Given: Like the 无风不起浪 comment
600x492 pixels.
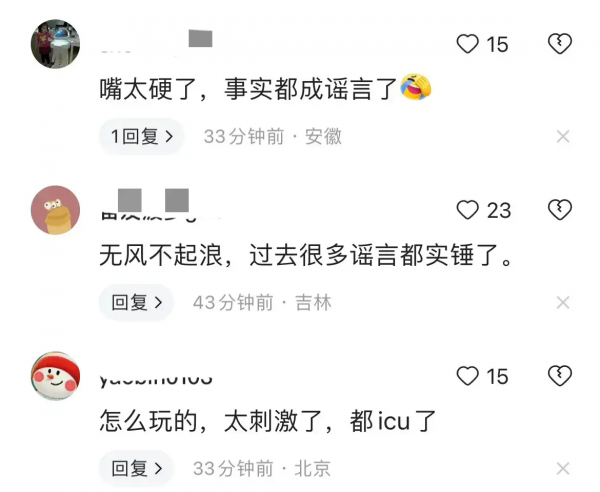Looking at the screenshot, I should [468, 210].
